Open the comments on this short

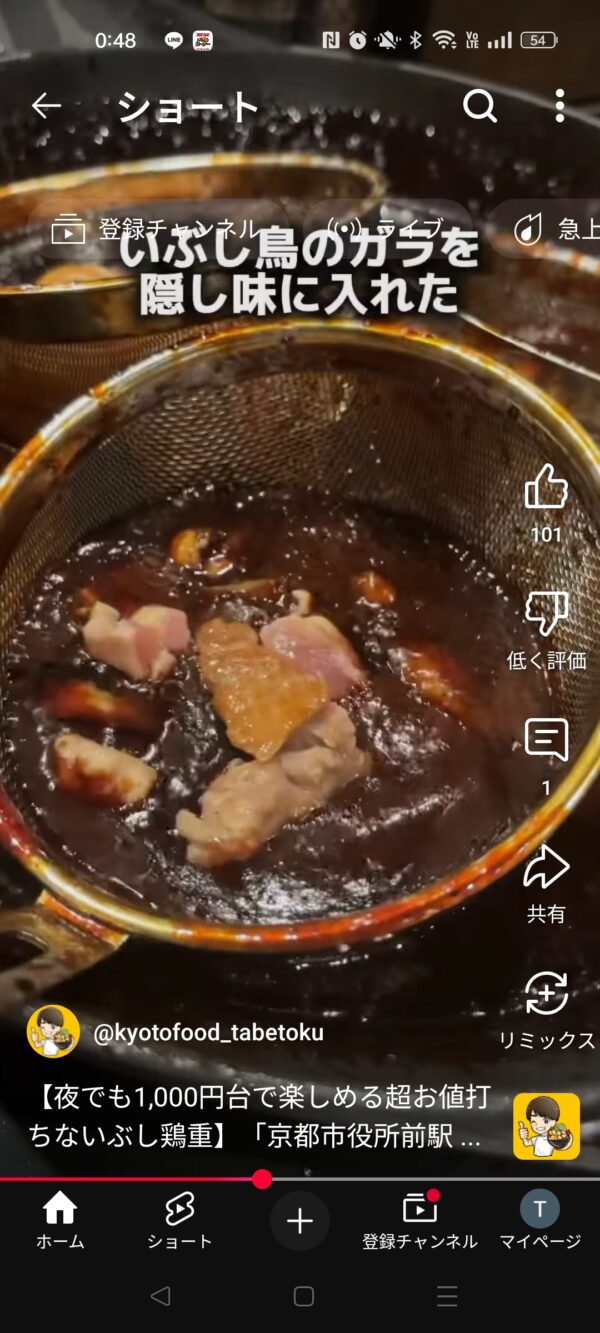click(x=546, y=742)
